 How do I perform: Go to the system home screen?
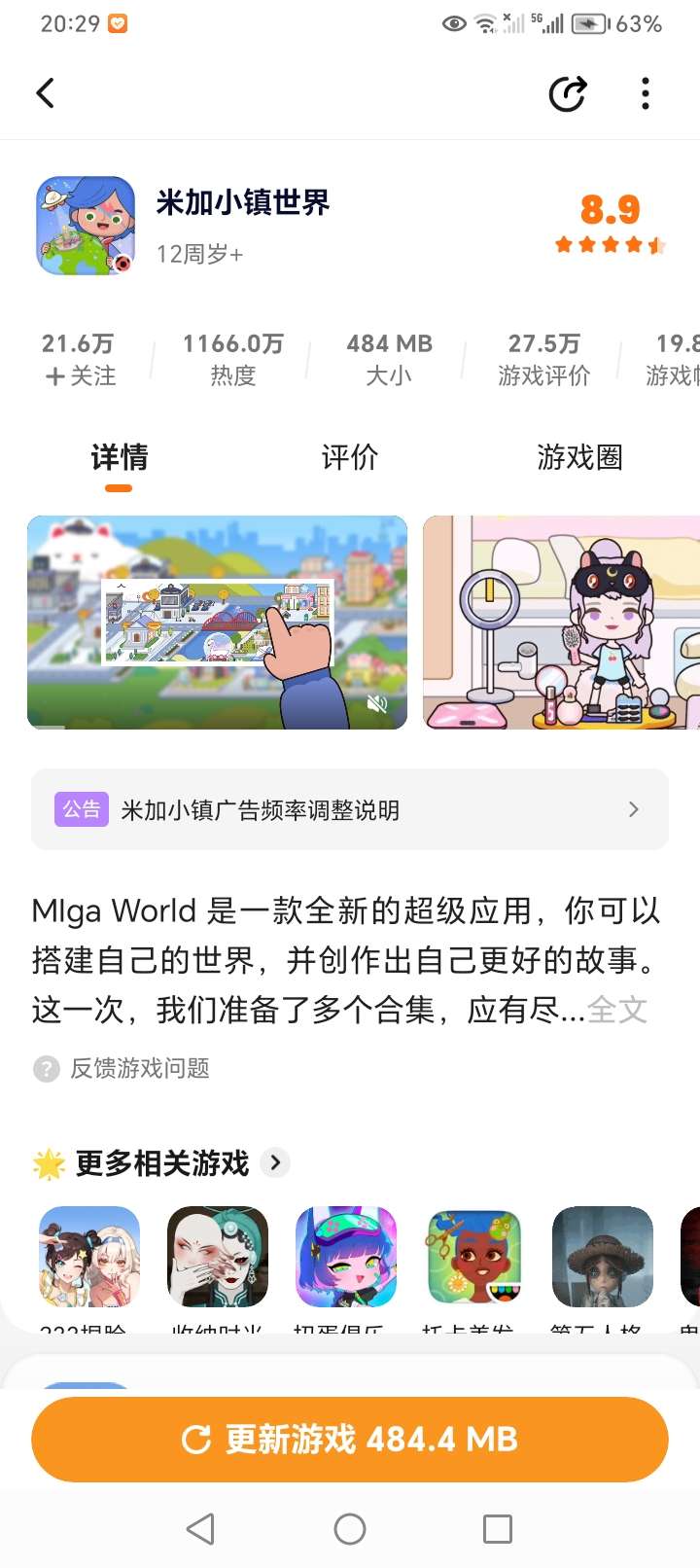point(350,1529)
